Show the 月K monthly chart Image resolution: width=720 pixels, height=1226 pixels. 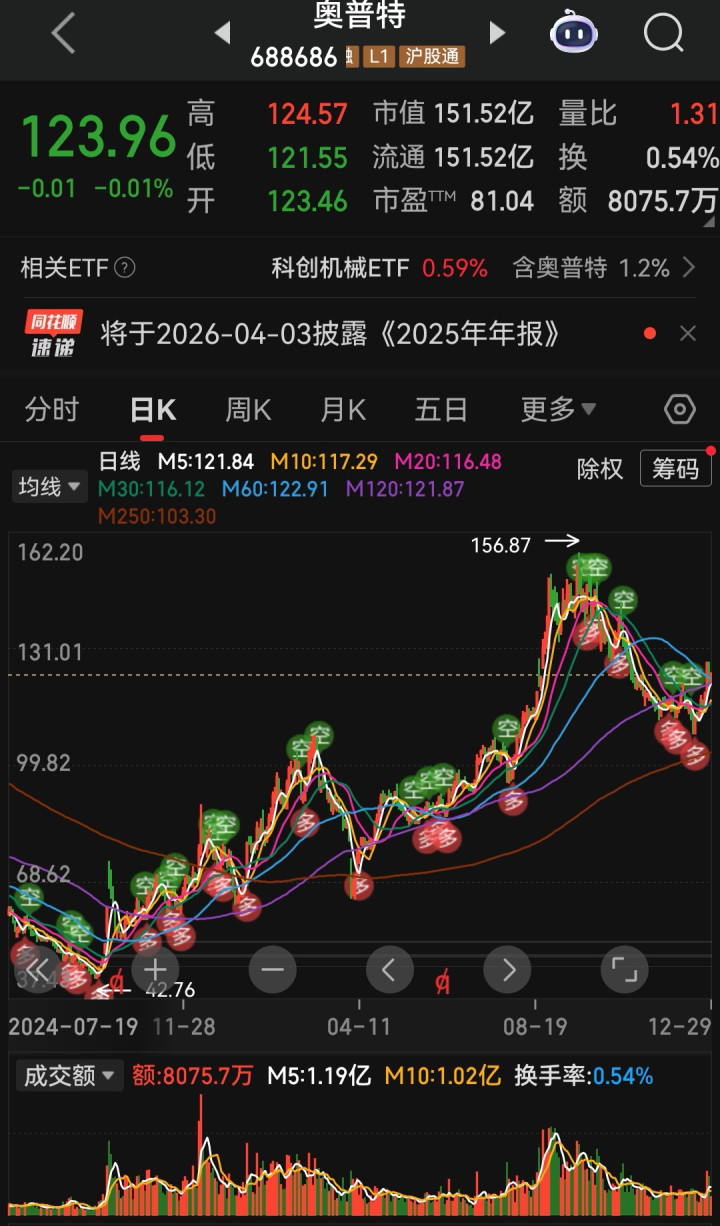[x=343, y=410]
